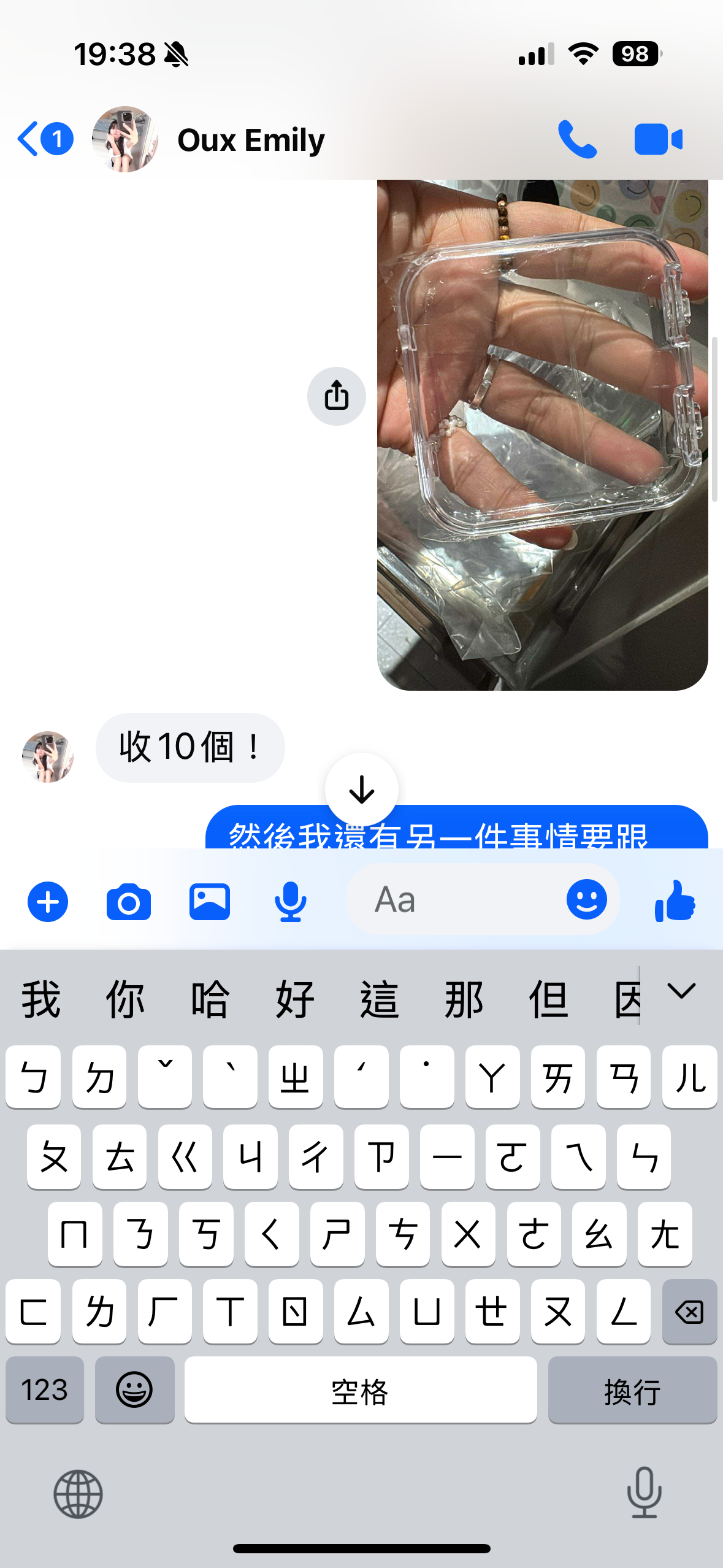Tap the keyboard backspace key
723x1568 pixels.
(689, 1312)
